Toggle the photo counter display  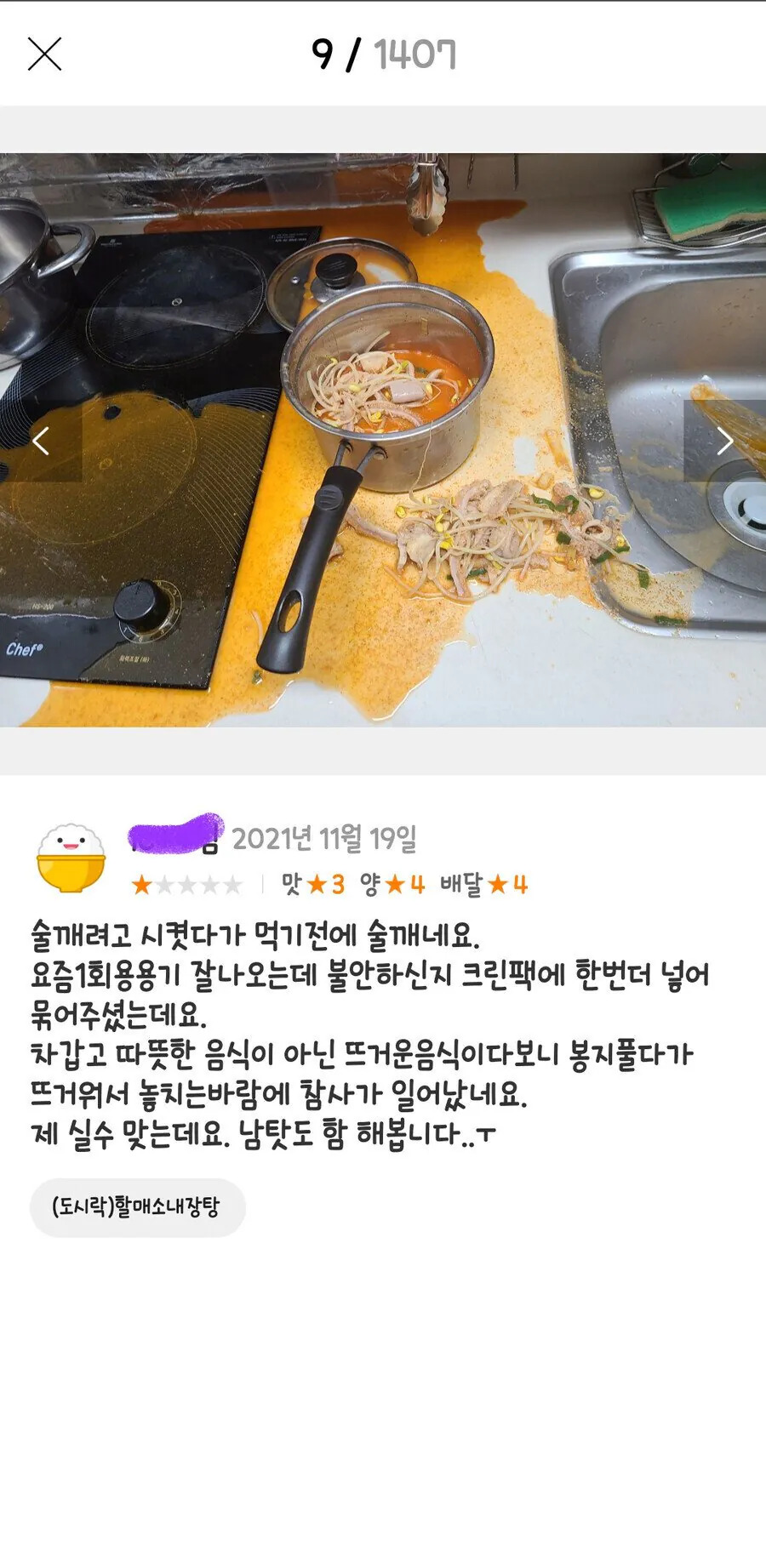(383, 53)
